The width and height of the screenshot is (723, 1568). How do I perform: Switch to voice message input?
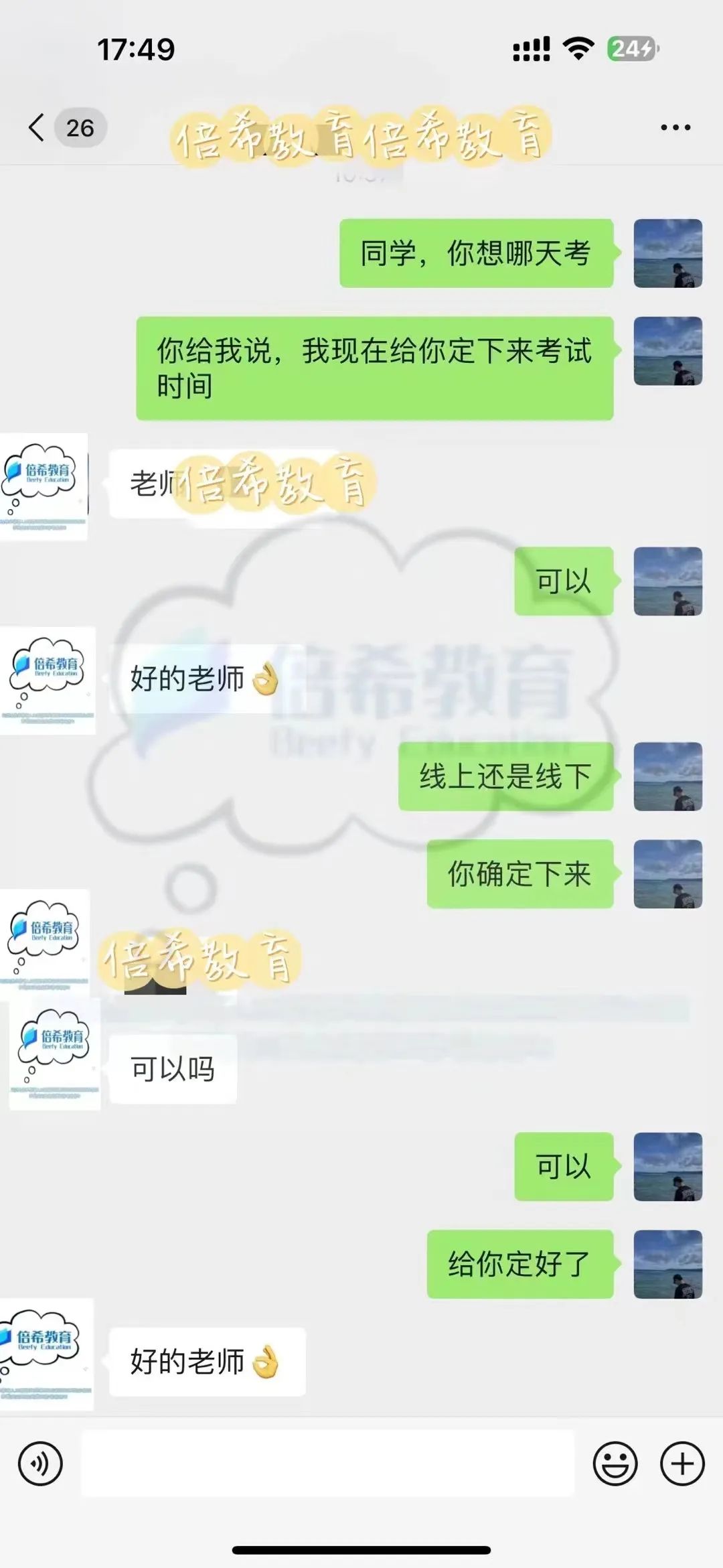40,1464
